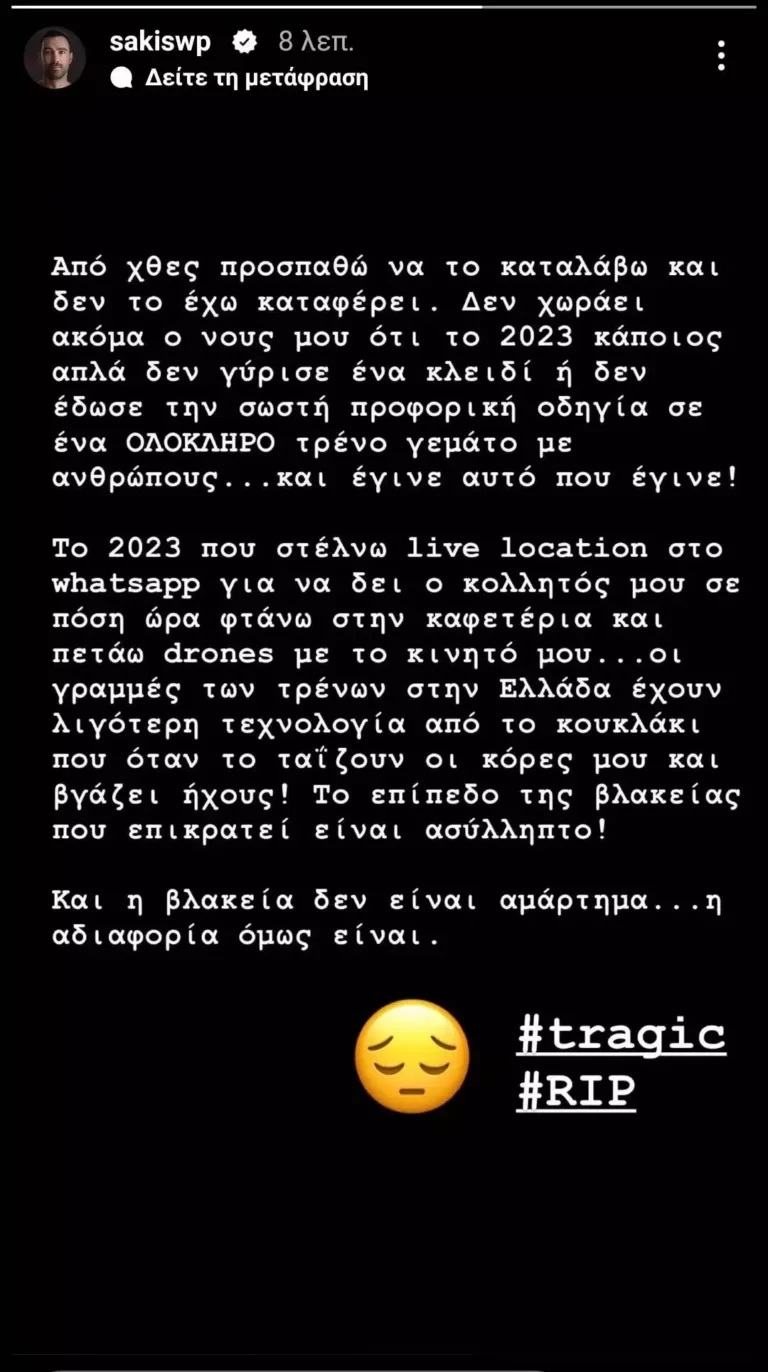This screenshot has width=768, height=1372.
Task: Open the #RIP hashtag
Action: (x=576, y=1091)
